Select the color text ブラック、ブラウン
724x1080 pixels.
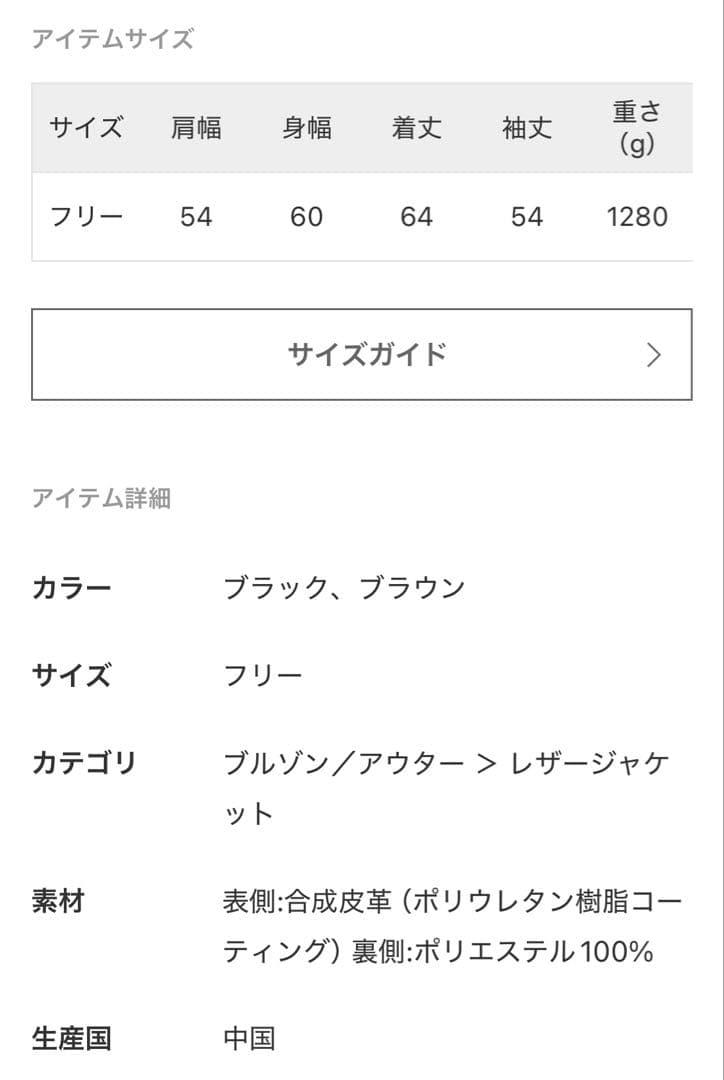[345, 589]
